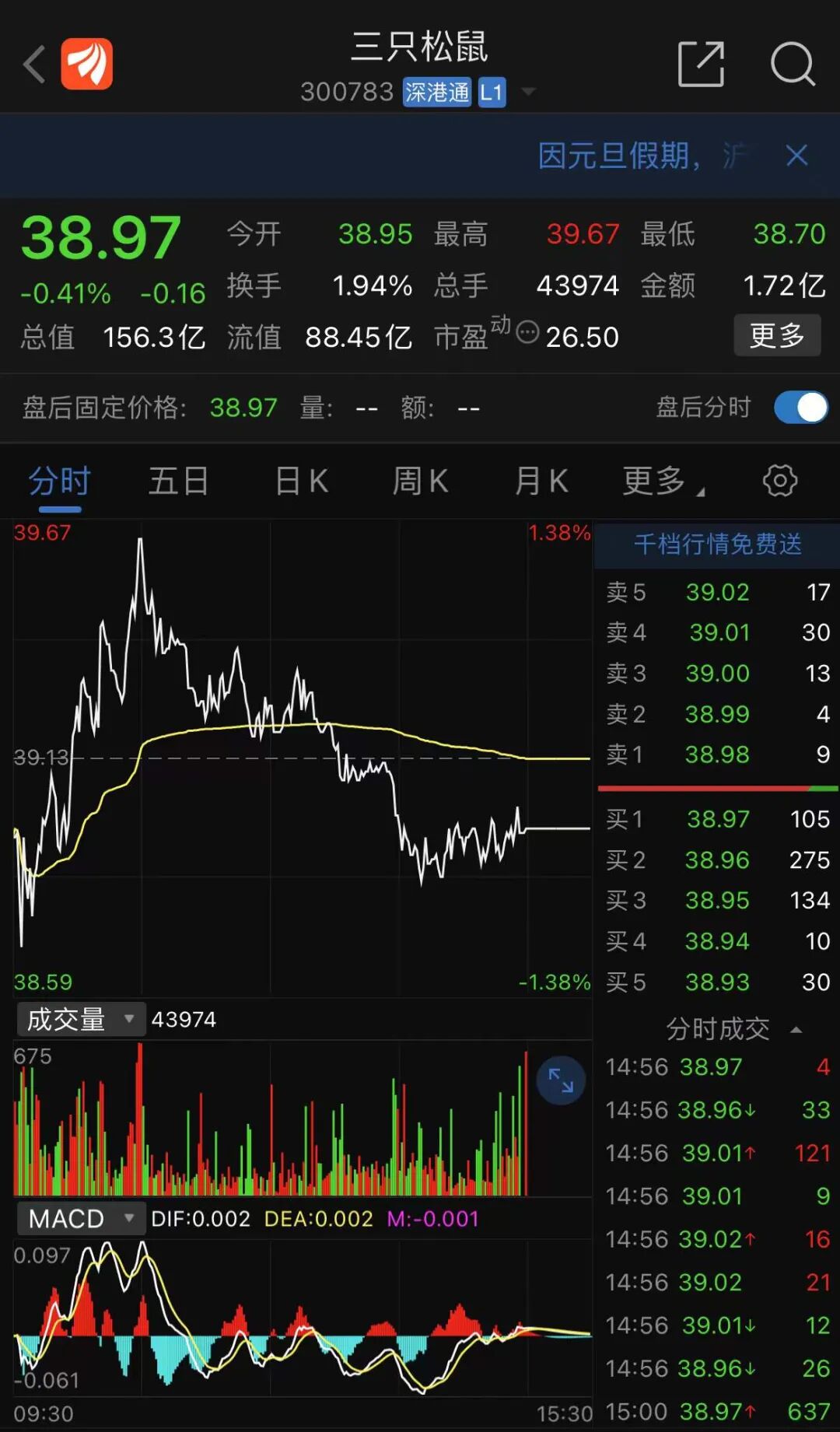840x1432 pixels.
Task: Switch to the 日K tab
Action: pyautogui.click(x=302, y=481)
